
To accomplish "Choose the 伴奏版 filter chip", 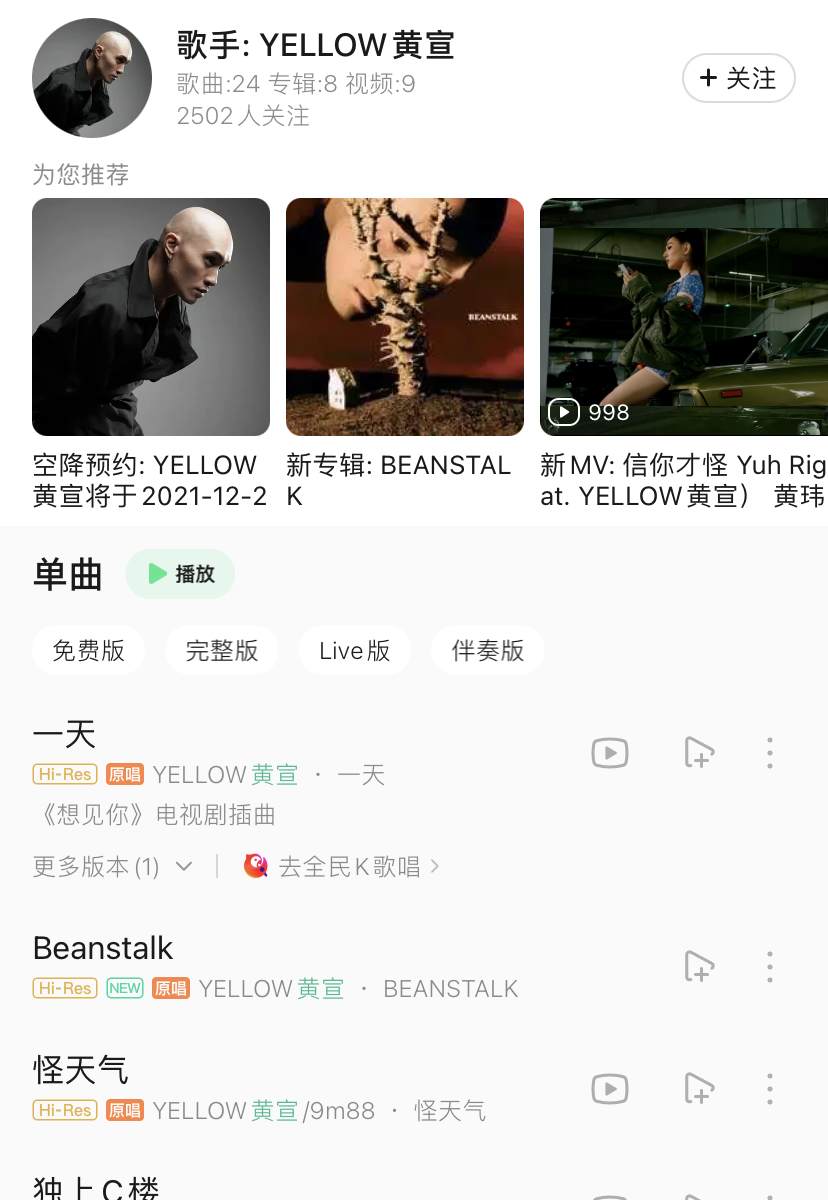I will tap(488, 651).
